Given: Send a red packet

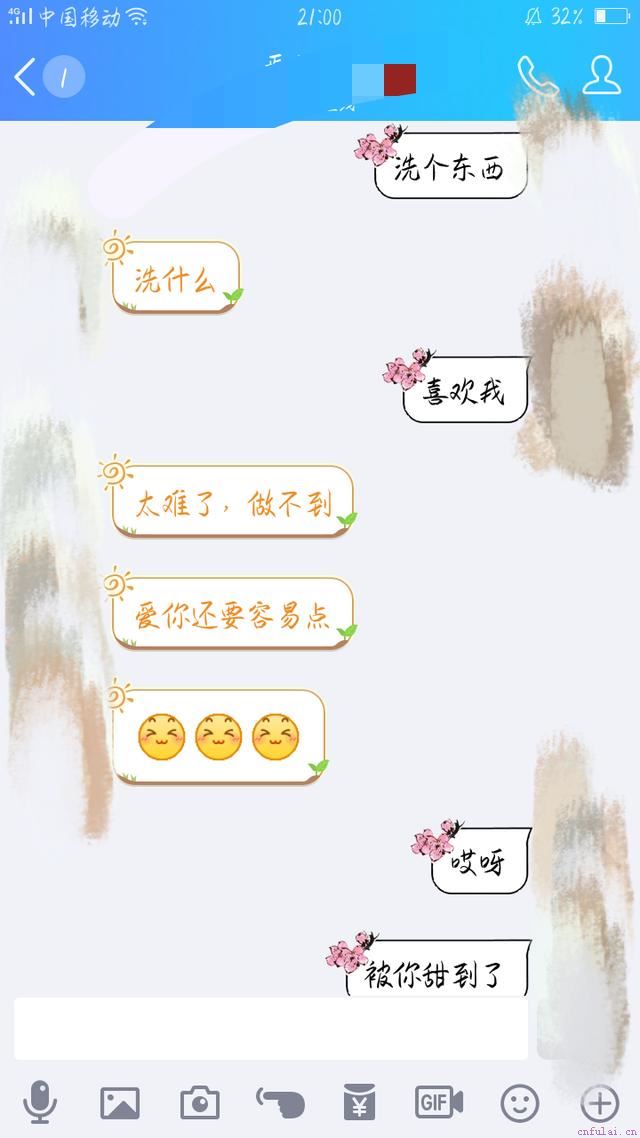Looking at the screenshot, I should point(359,1103).
